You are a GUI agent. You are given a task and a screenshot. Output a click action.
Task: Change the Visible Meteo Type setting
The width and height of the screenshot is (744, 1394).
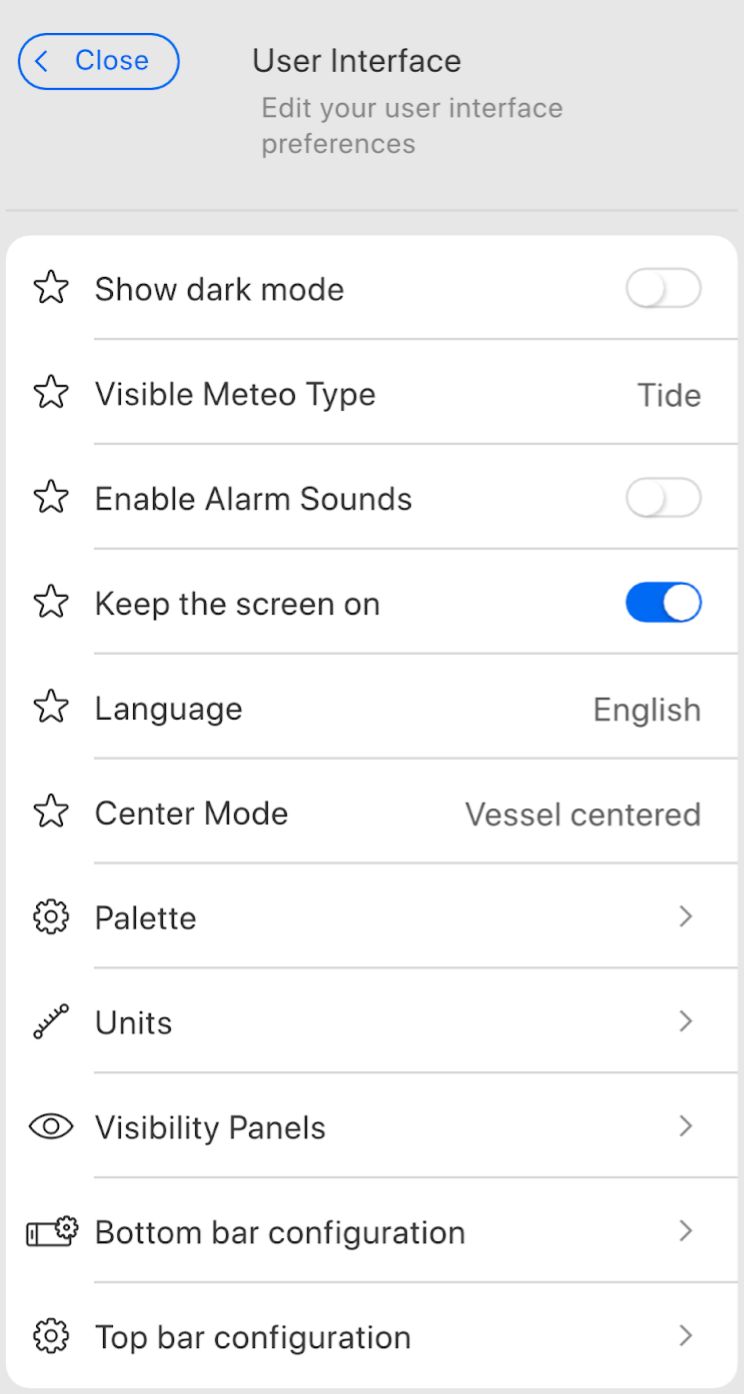coord(668,395)
